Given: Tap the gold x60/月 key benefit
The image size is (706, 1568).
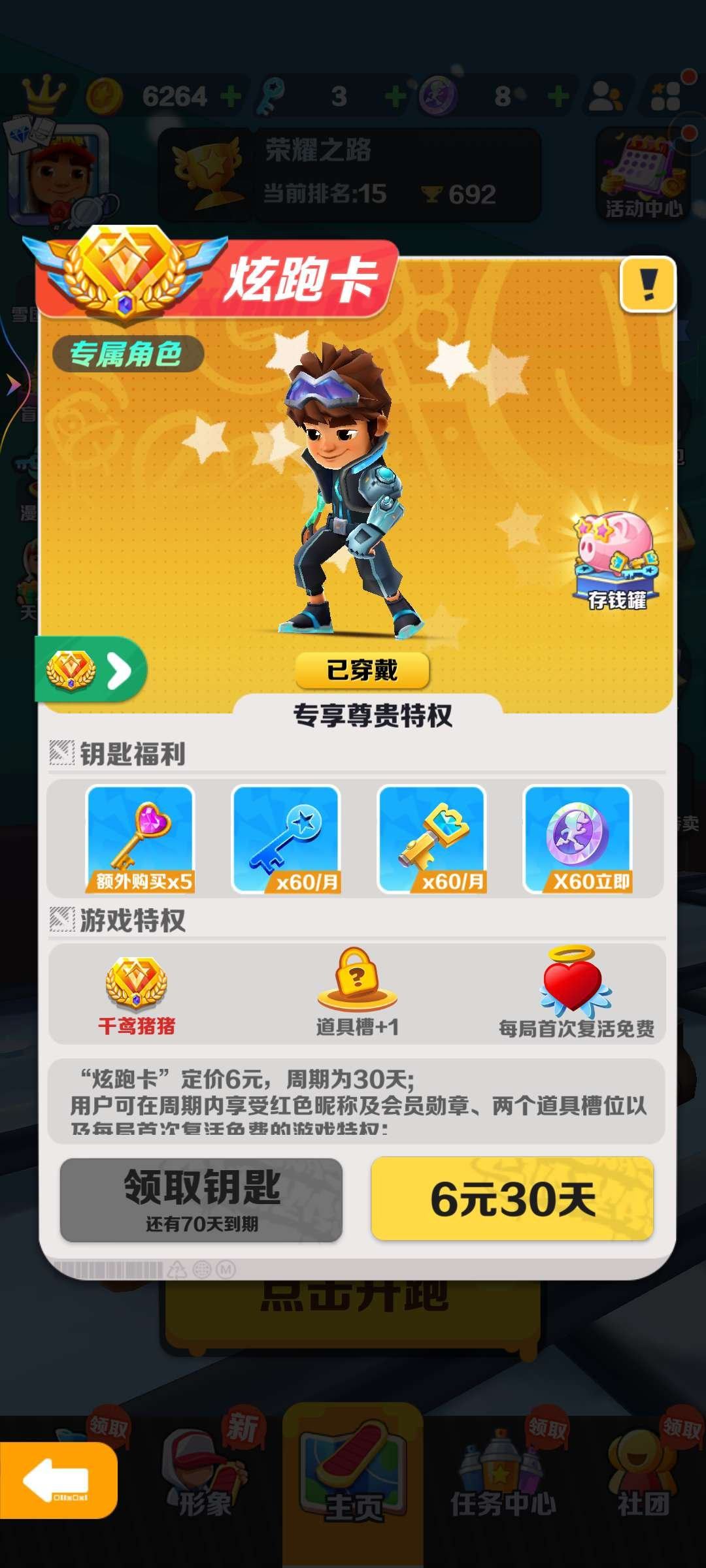Looking at the screenshot, I should [x=431, y=840].
